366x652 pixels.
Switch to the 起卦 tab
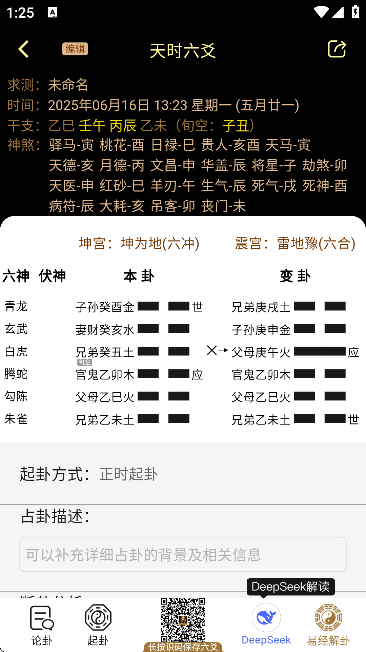click(98, 626)
